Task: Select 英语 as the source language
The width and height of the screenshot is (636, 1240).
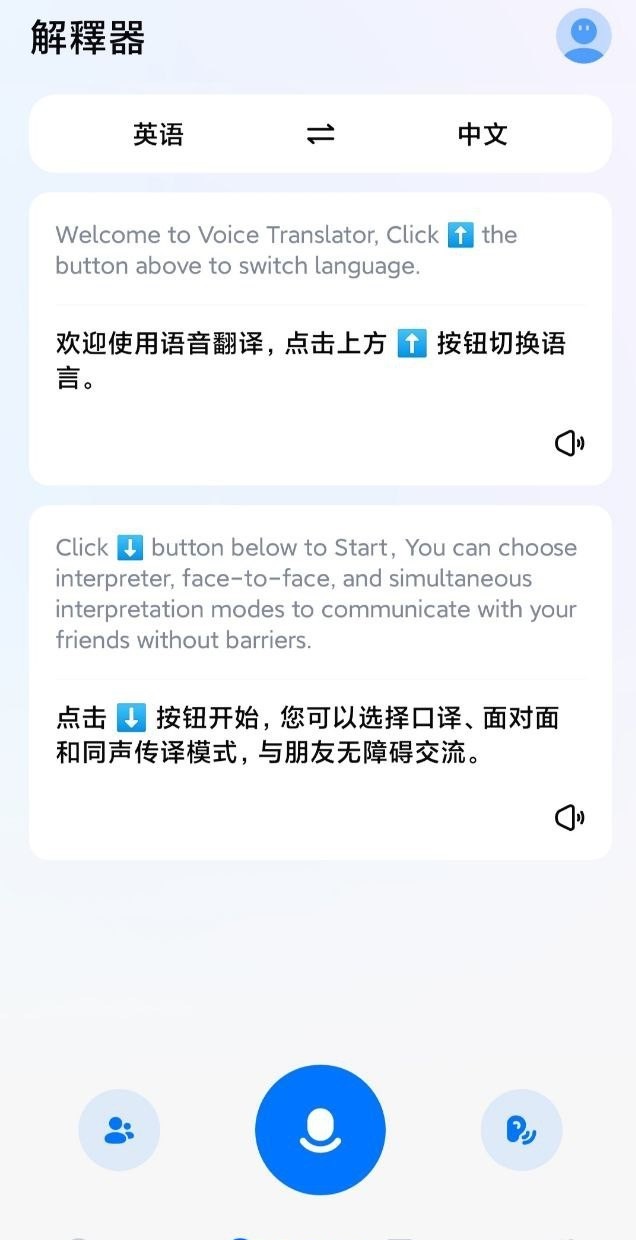Action: pyautogui.click(x=158, y=134)
